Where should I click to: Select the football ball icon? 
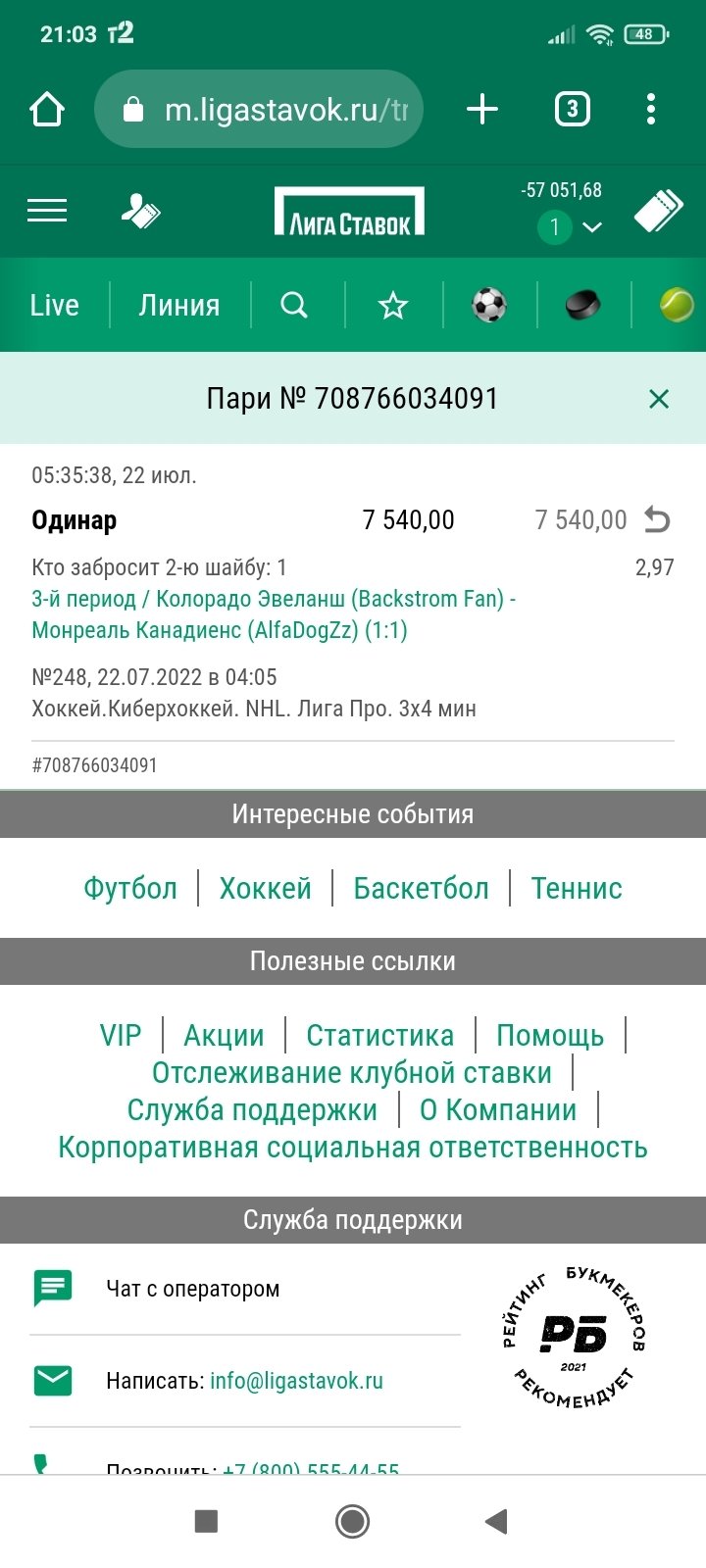(489, 305)
